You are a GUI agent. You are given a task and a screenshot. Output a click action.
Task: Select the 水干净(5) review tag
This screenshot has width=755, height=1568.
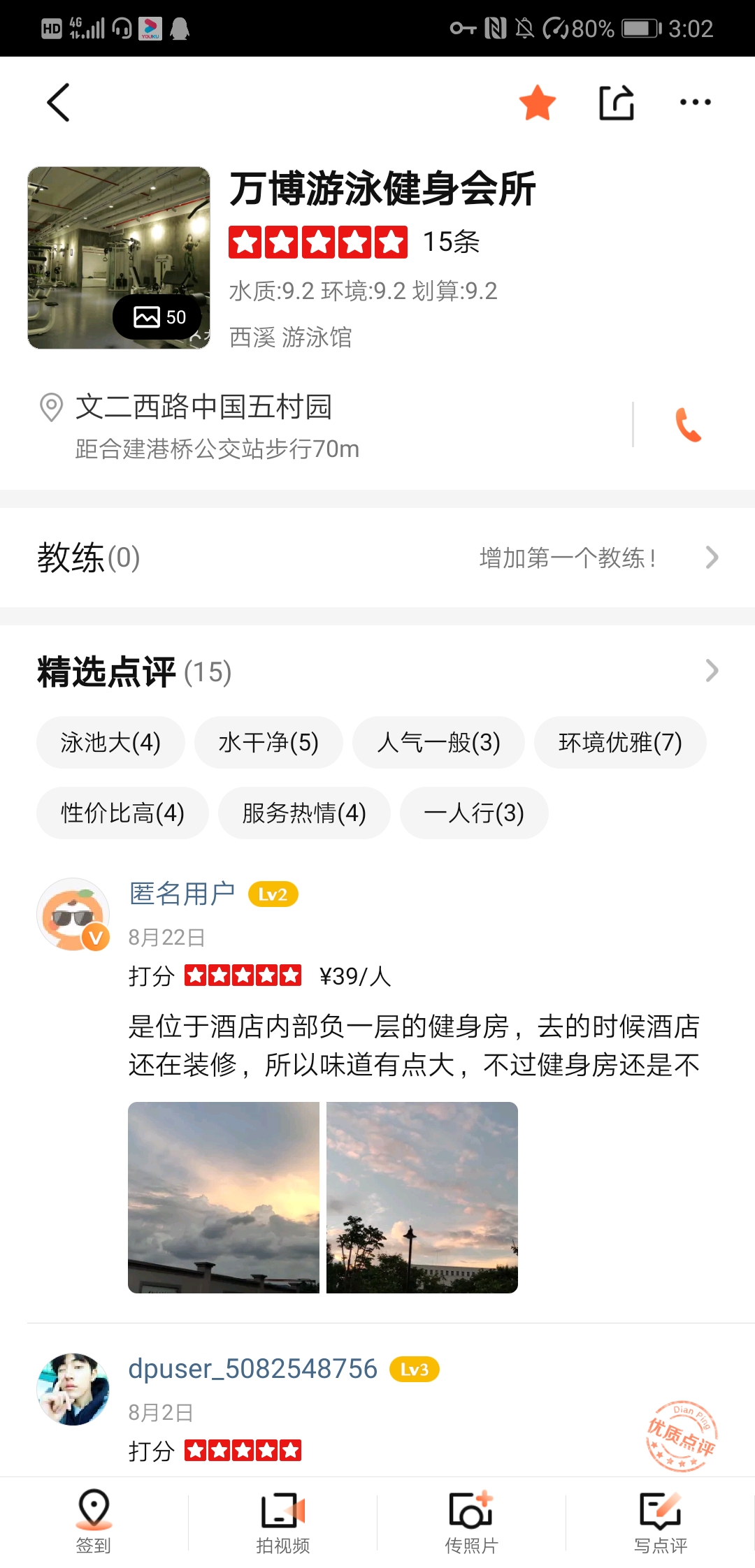tap(268, 742)
